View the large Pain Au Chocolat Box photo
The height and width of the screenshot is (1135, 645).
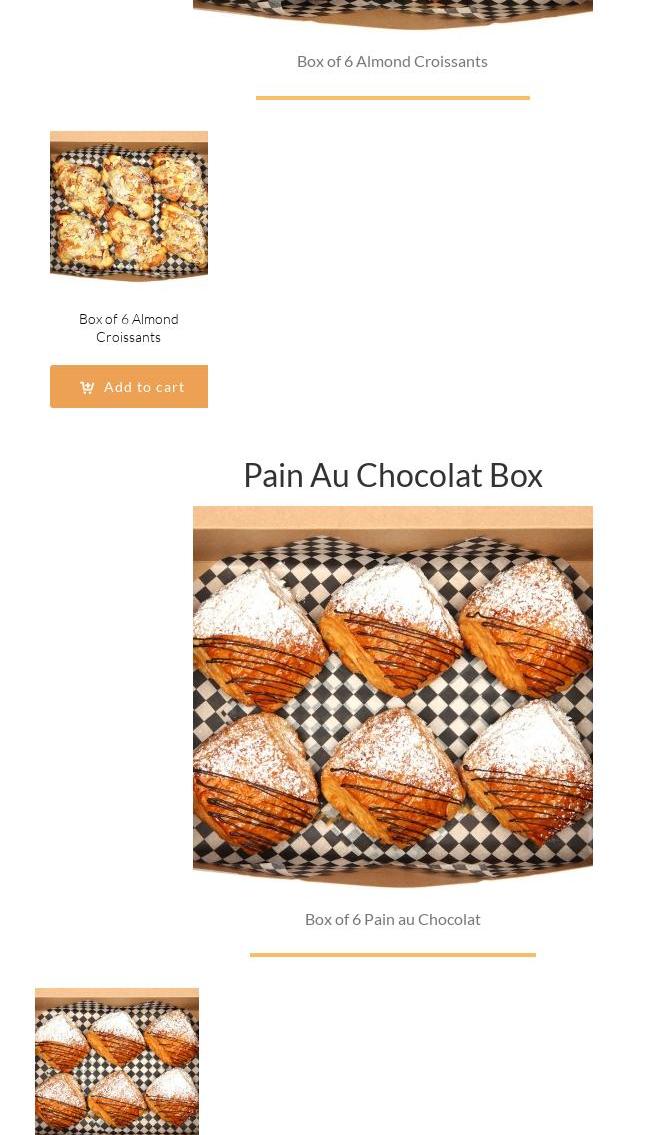click(392, 696)
